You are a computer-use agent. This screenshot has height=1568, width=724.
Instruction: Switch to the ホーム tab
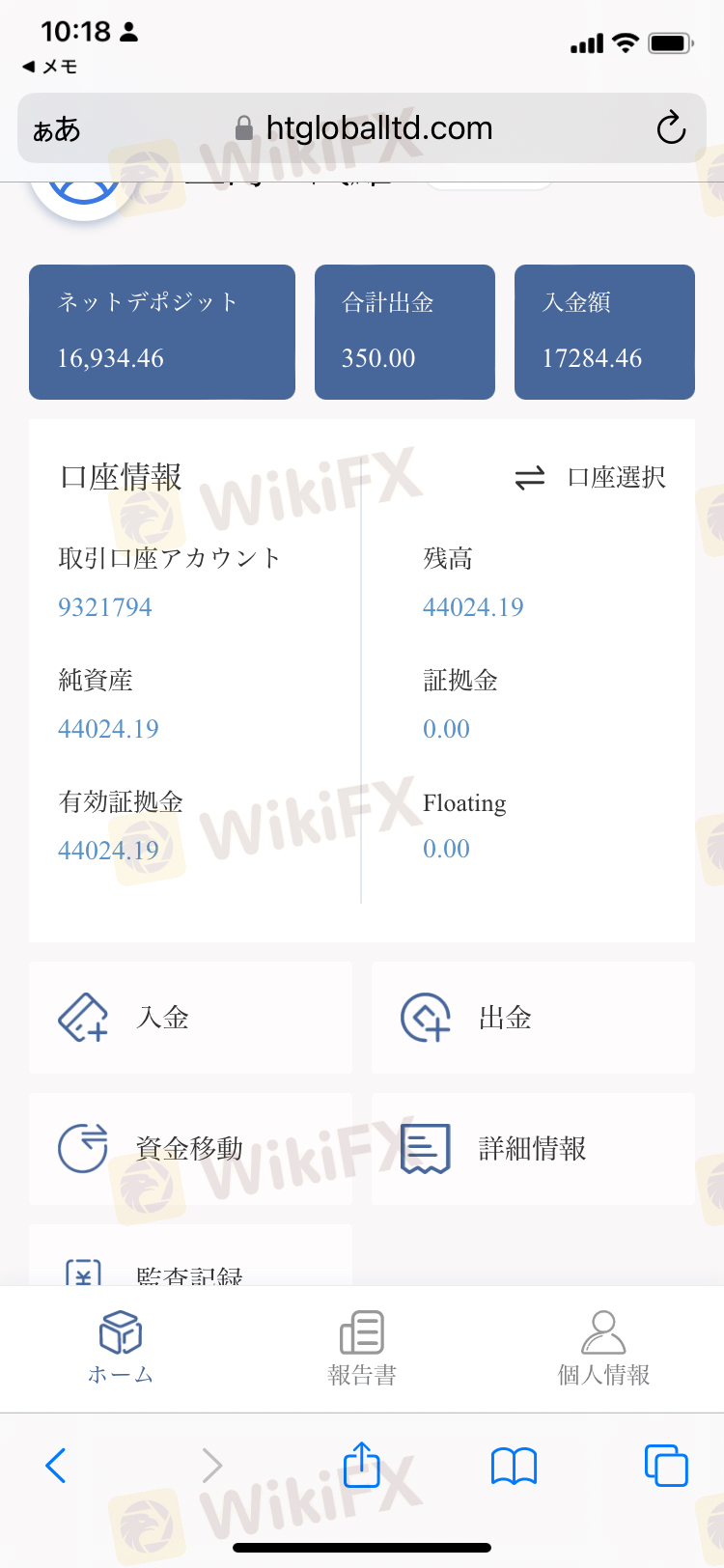pos(121,1348)
